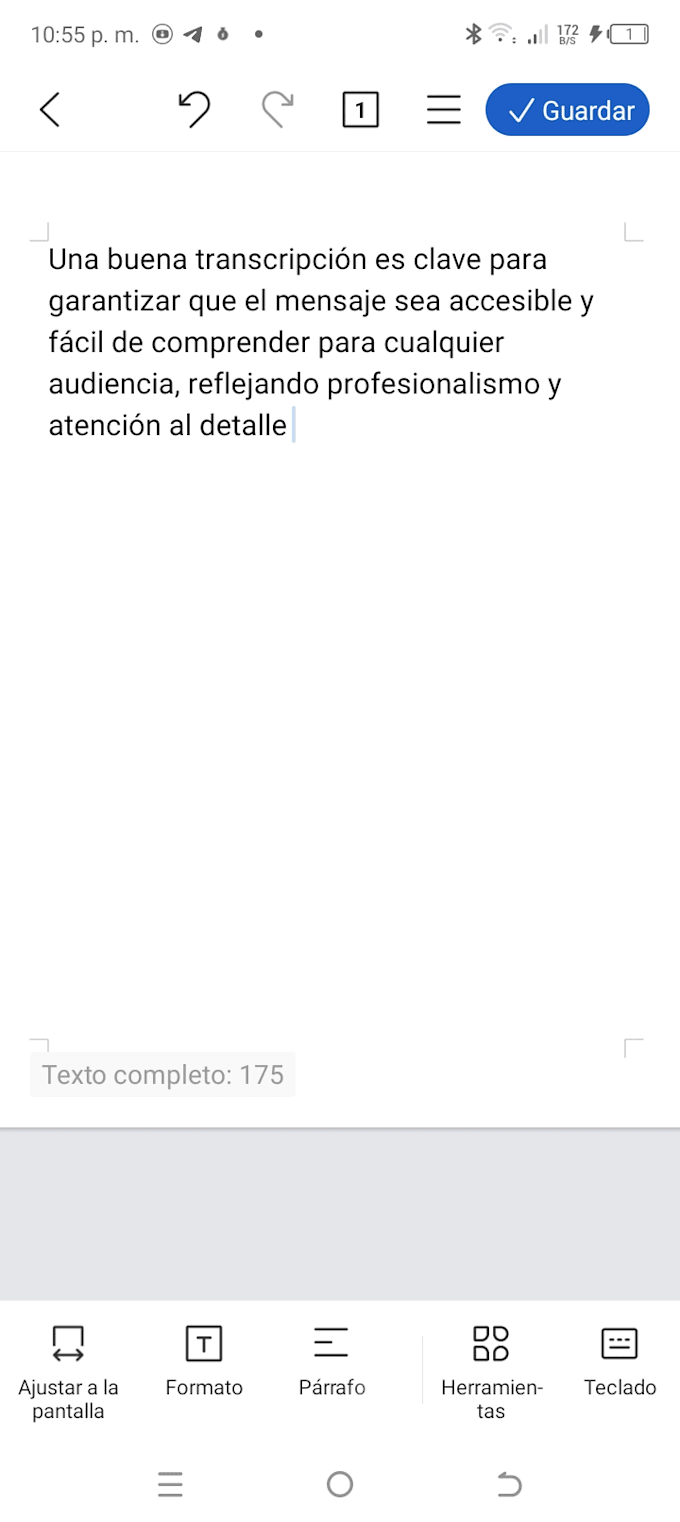Redo the edit with the forward arrow
This screenshot has width=680, height=1522.
(278, 110)
